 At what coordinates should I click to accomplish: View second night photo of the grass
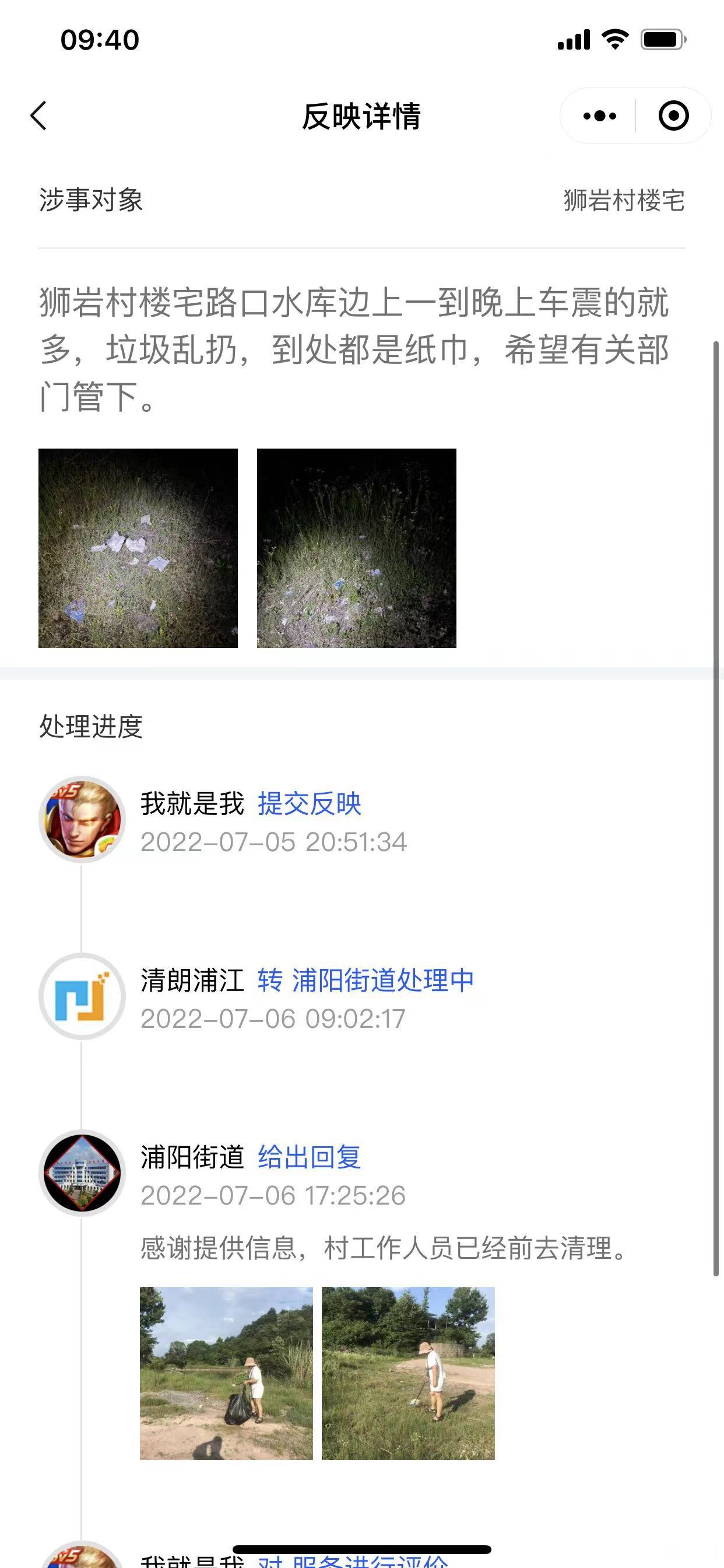357,548
